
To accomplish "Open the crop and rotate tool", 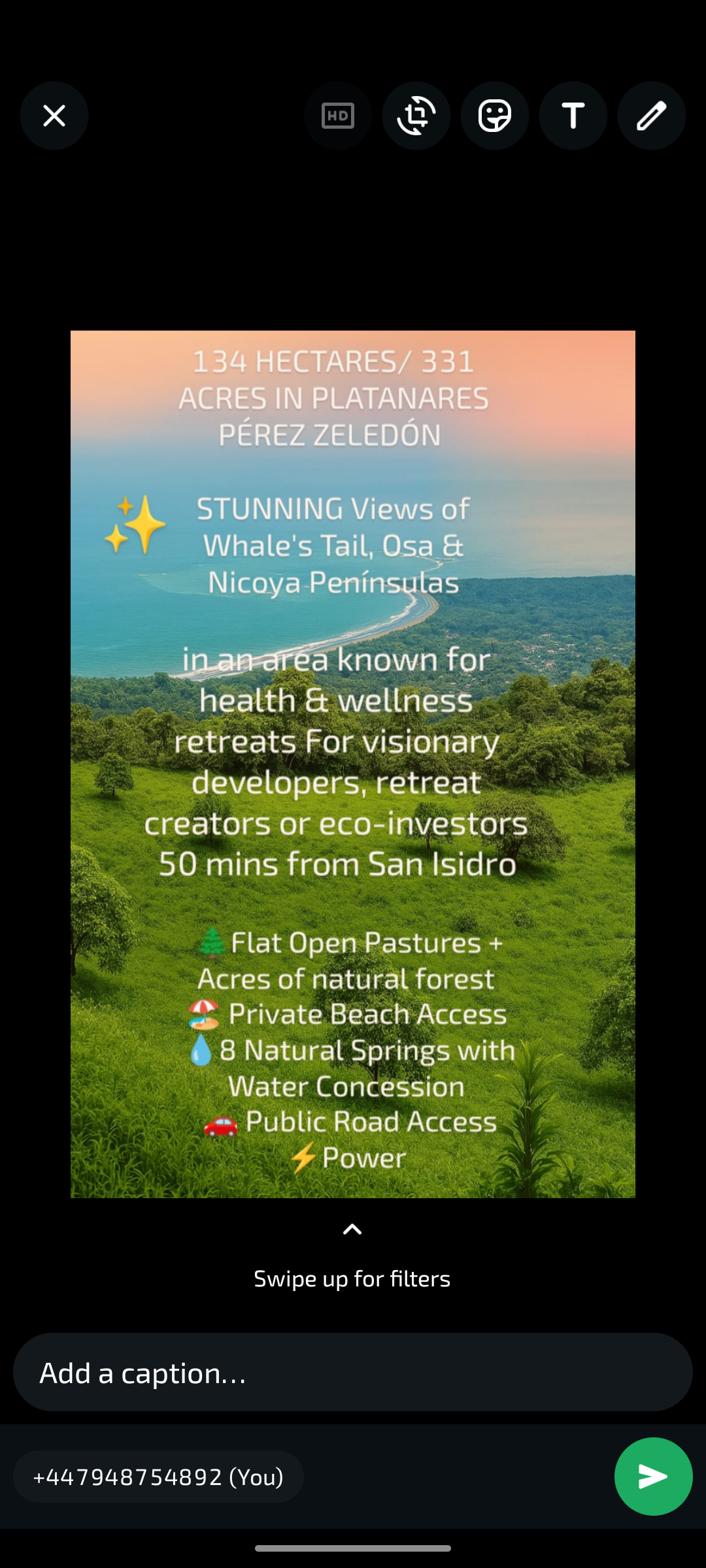I will point(416,116).
